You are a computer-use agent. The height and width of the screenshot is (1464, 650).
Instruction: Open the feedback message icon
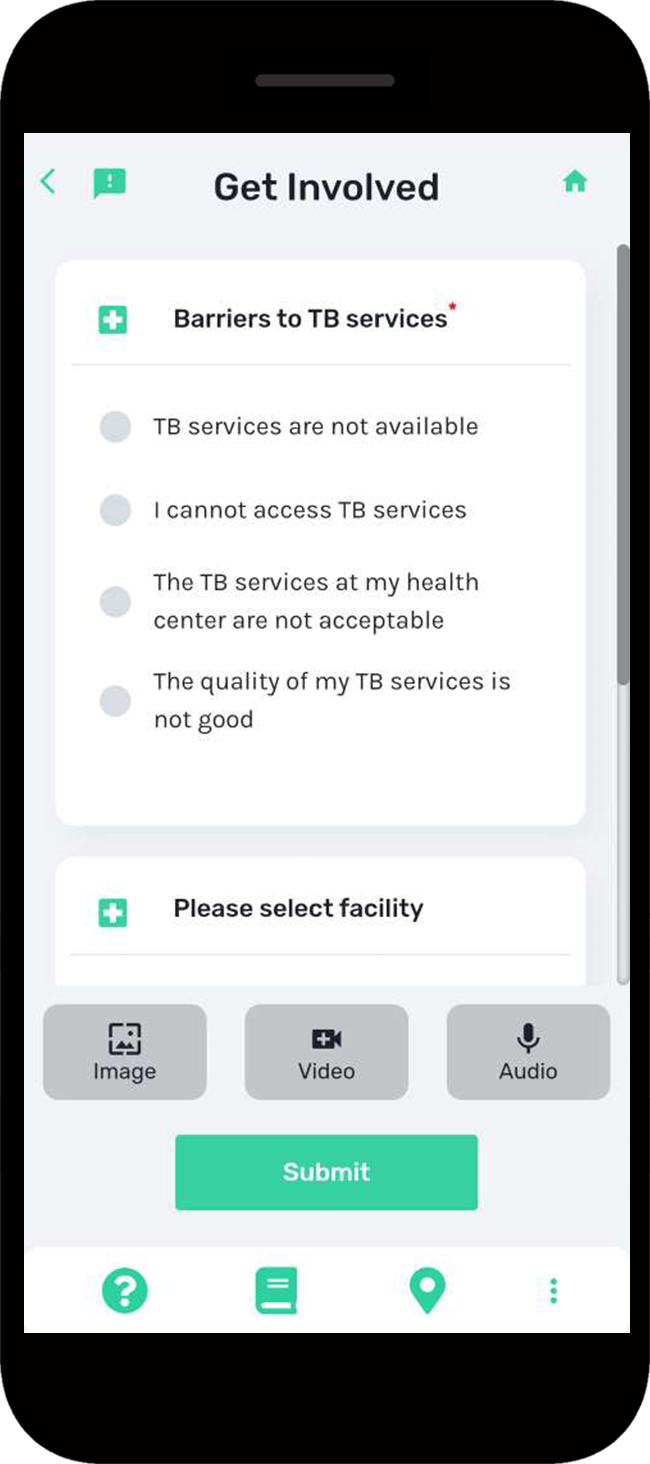coord(109,183)
